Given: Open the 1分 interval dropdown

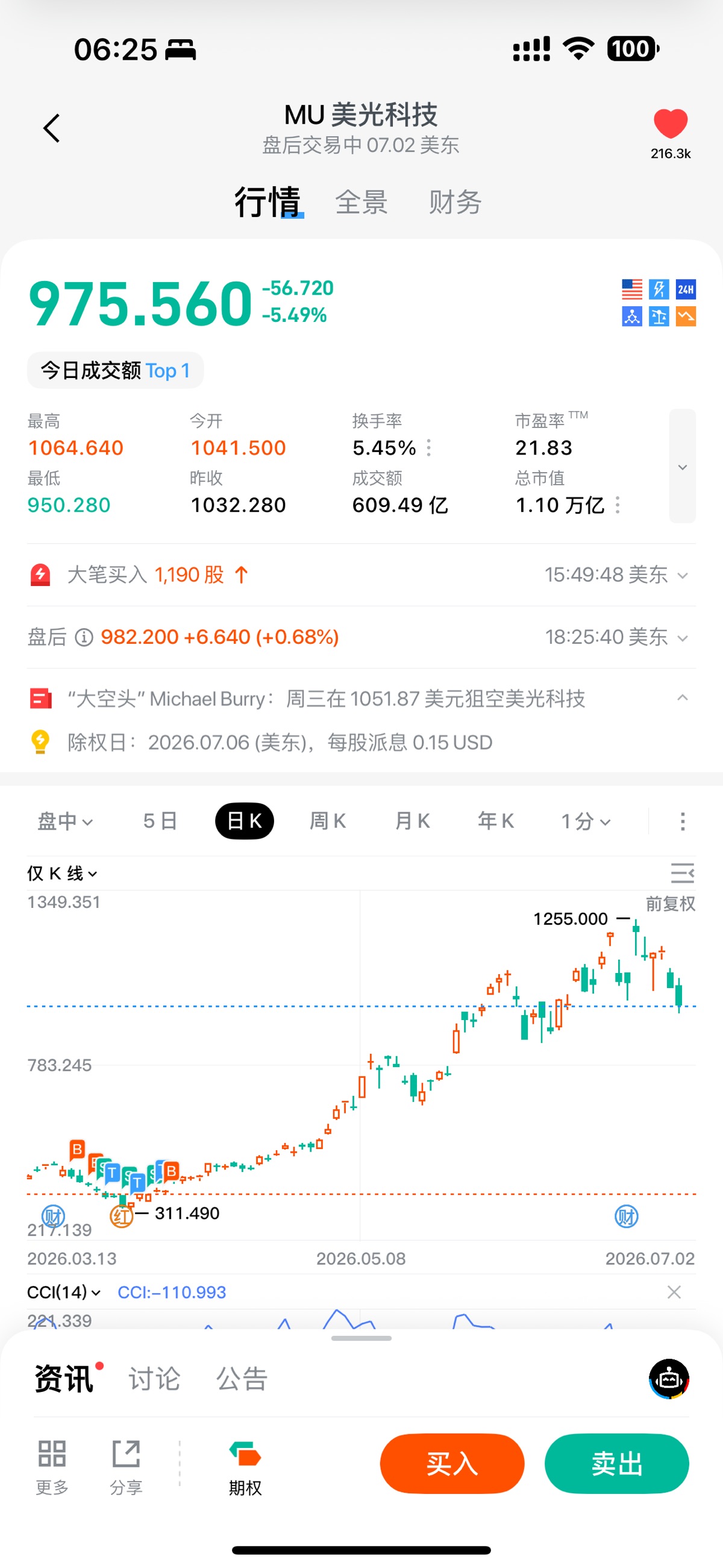Looking at the screenshot, I should pos(586,822).
